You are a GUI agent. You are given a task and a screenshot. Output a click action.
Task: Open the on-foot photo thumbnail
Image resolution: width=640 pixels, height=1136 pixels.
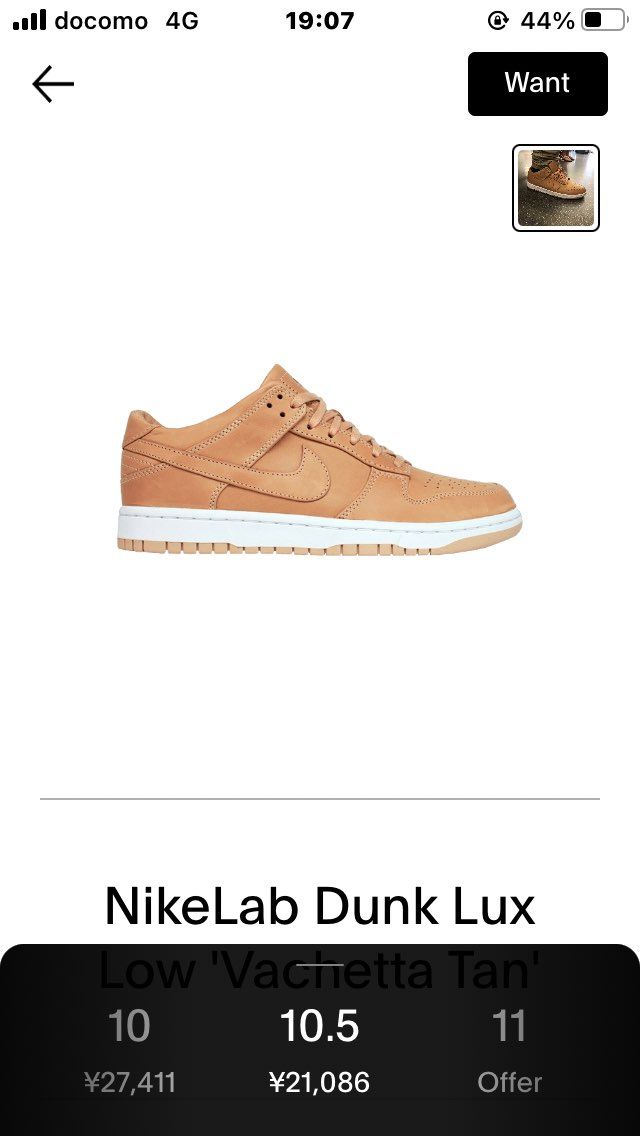556,188
